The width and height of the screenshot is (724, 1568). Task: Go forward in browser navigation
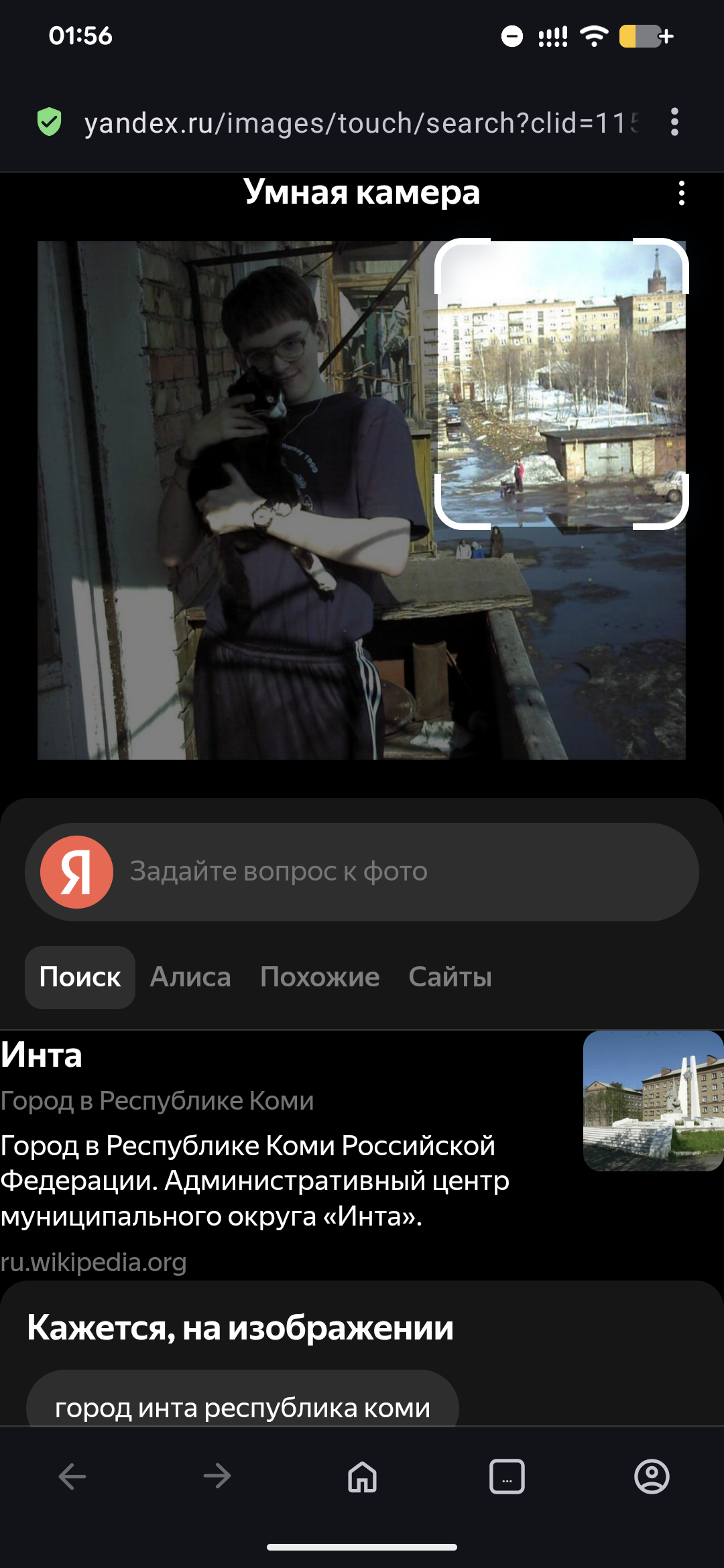pos(217,1476)
